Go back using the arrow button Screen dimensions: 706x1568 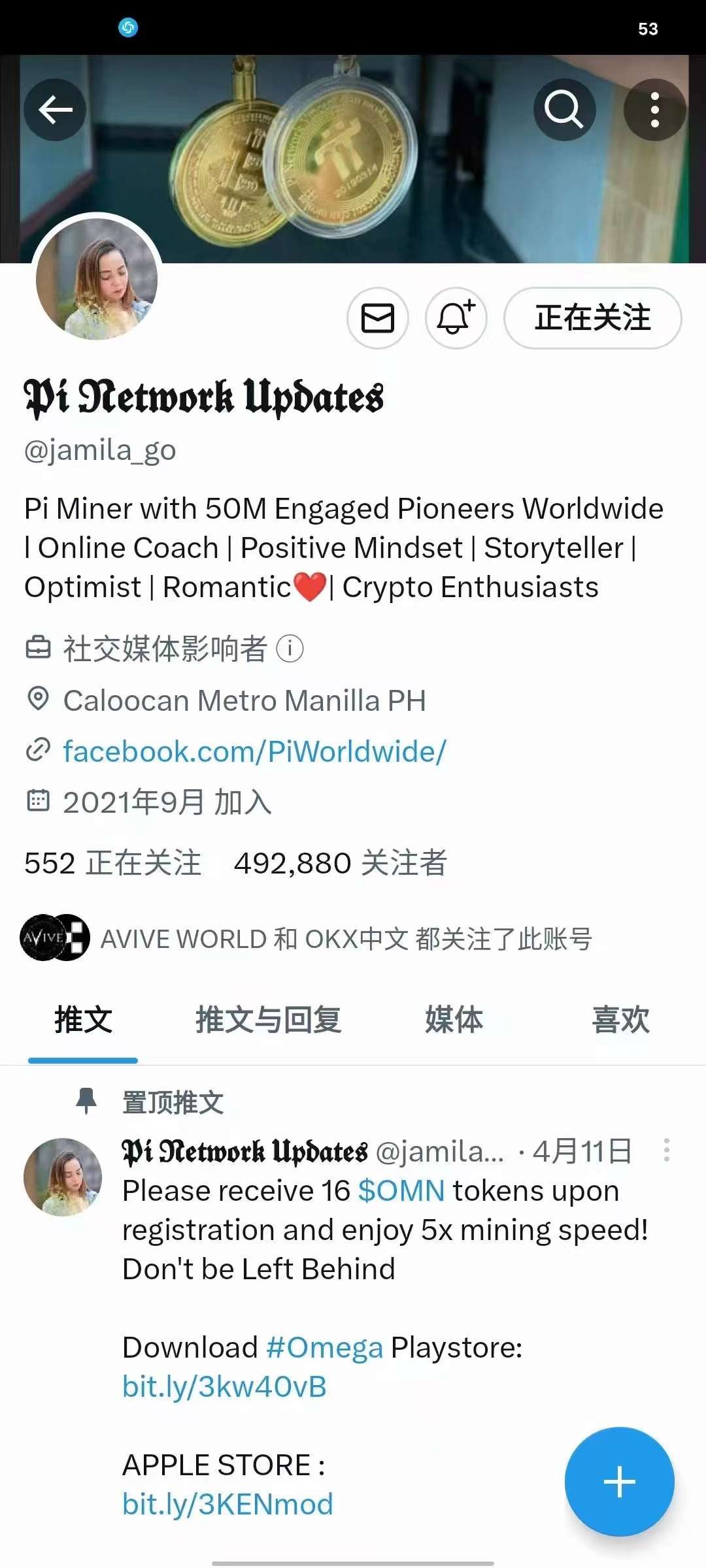tap(55, 110)
